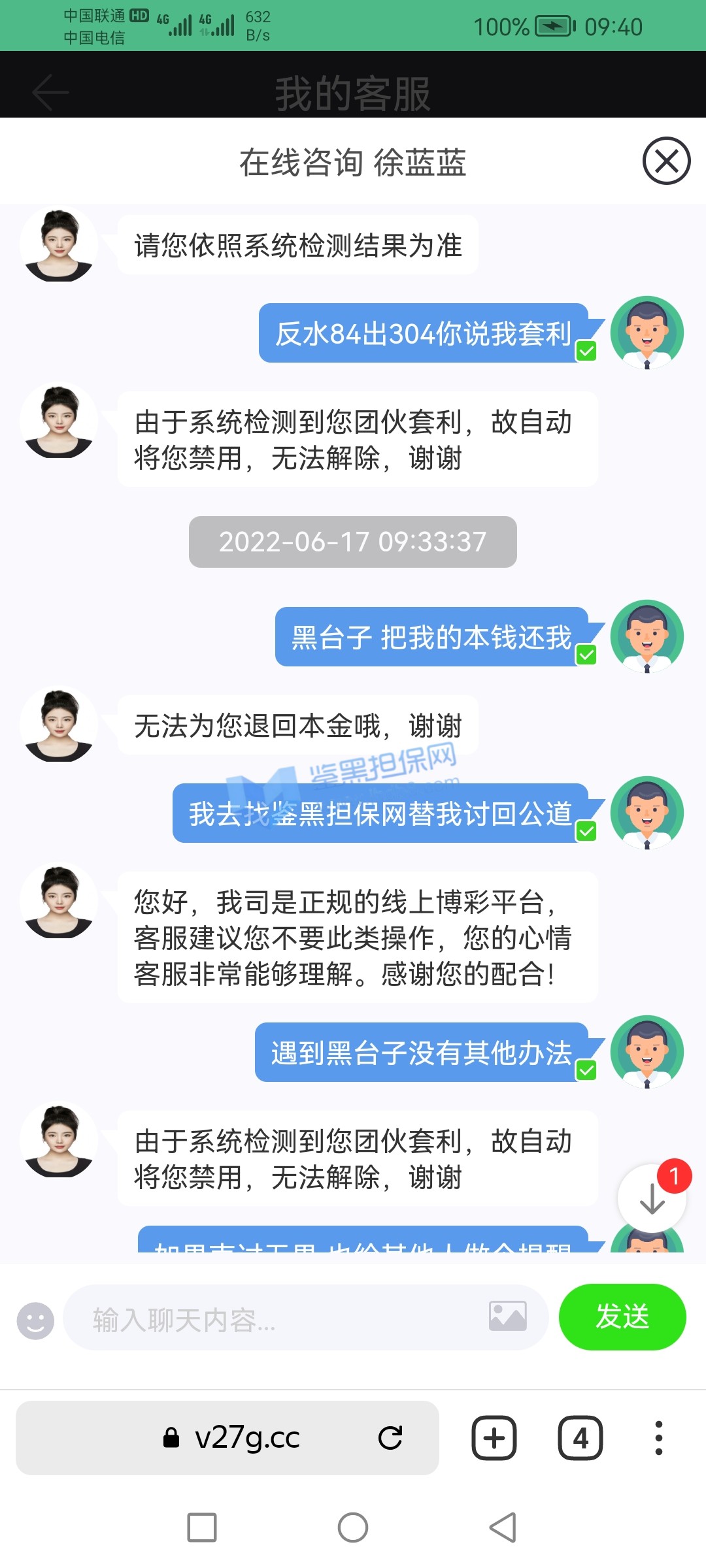Screen dimensions: 706x1568
Task: Tap the system back triangle button
Action: click(503, 1527)
